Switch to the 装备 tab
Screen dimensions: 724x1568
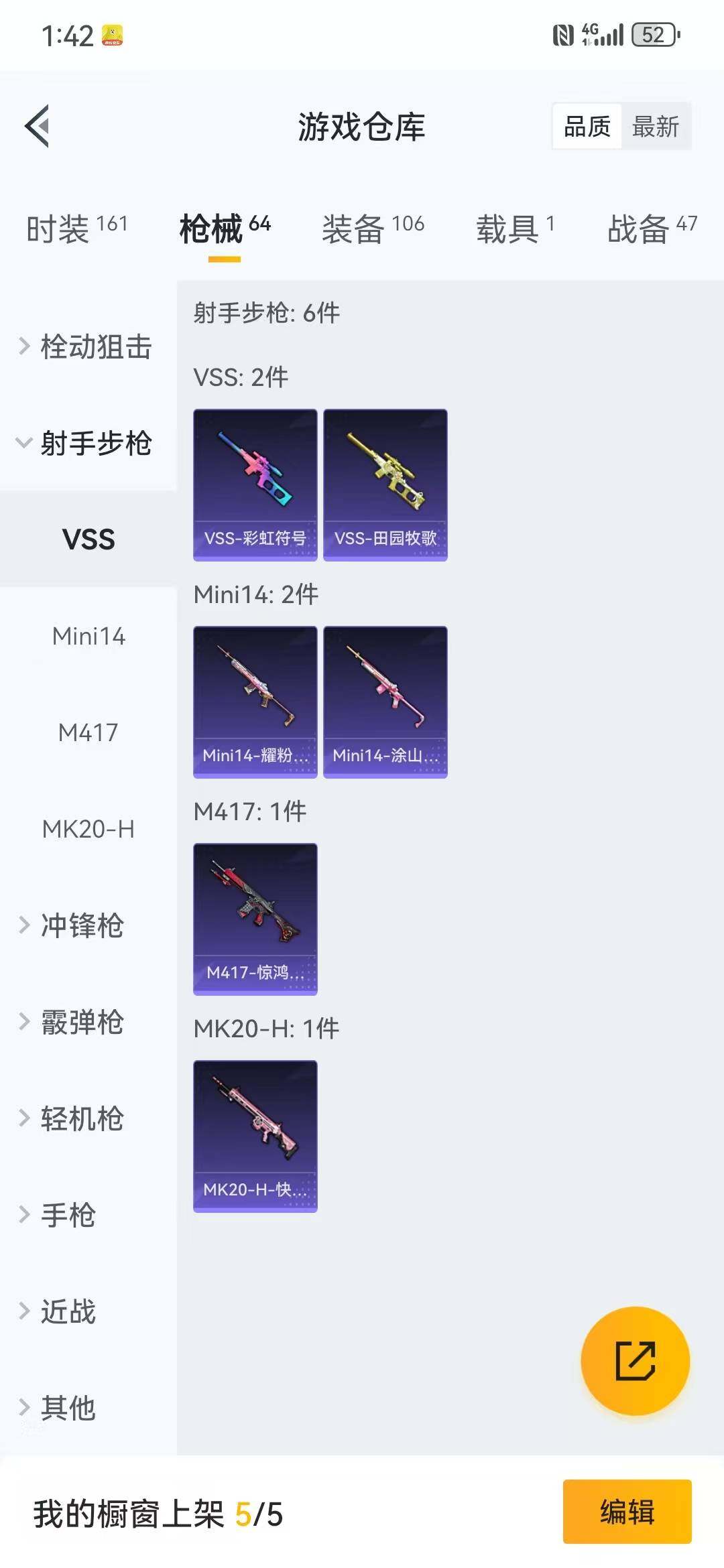[x=353, y=226]
